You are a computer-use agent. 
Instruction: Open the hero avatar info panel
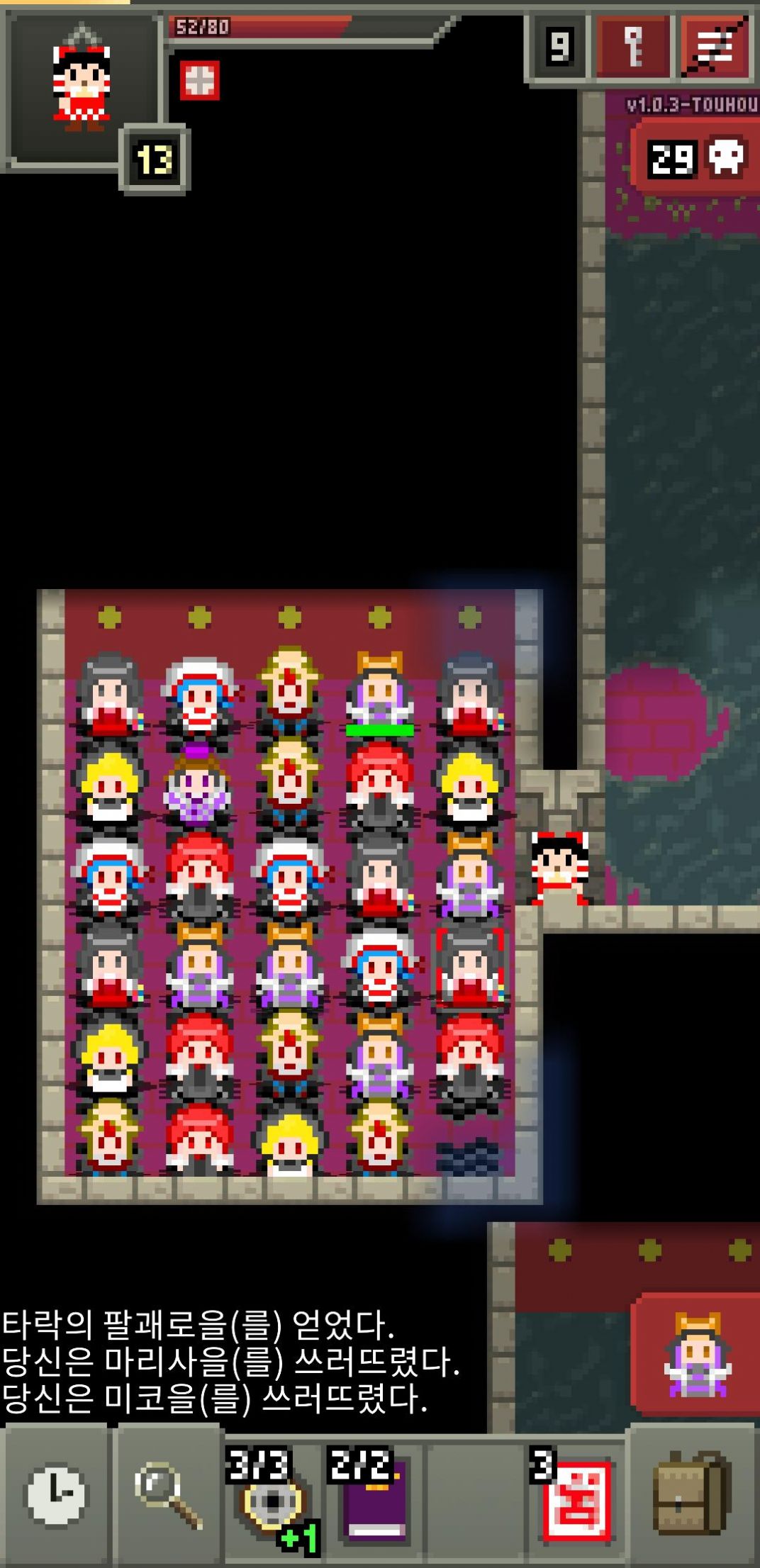(82, 89)
